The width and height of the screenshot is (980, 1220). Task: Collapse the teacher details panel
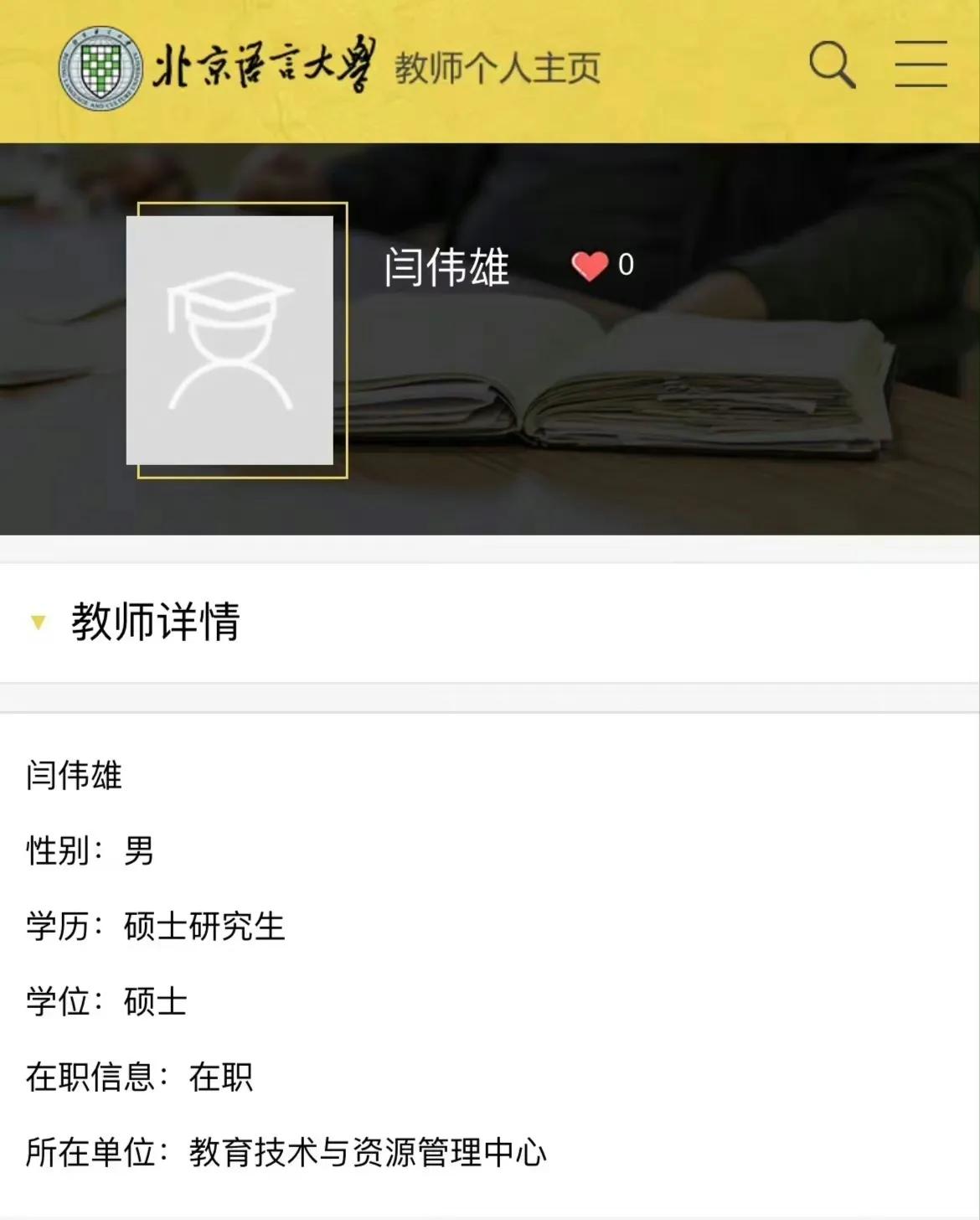point(156,622)
